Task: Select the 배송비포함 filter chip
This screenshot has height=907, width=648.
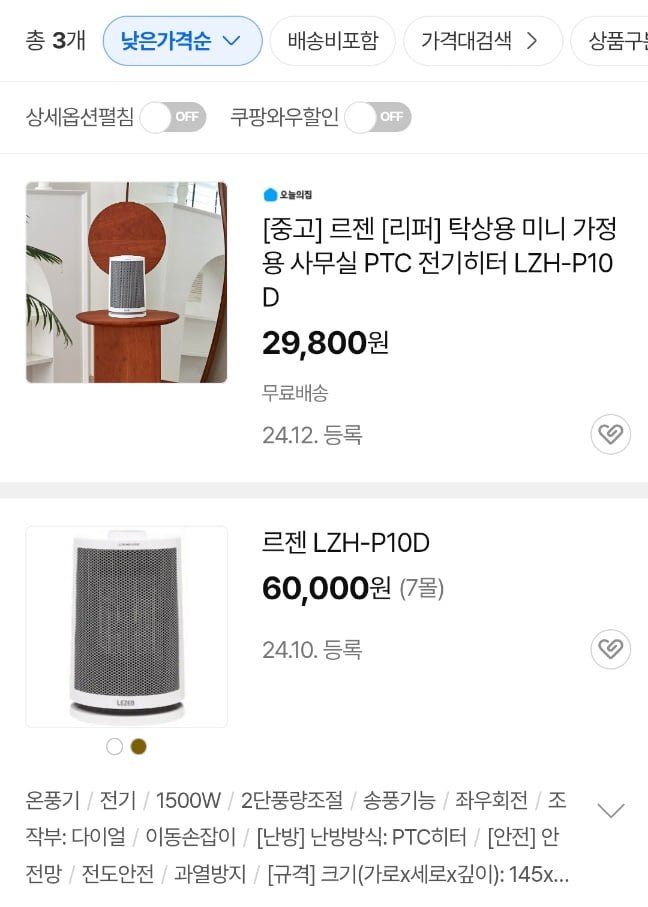Action: tap(332, 41)
